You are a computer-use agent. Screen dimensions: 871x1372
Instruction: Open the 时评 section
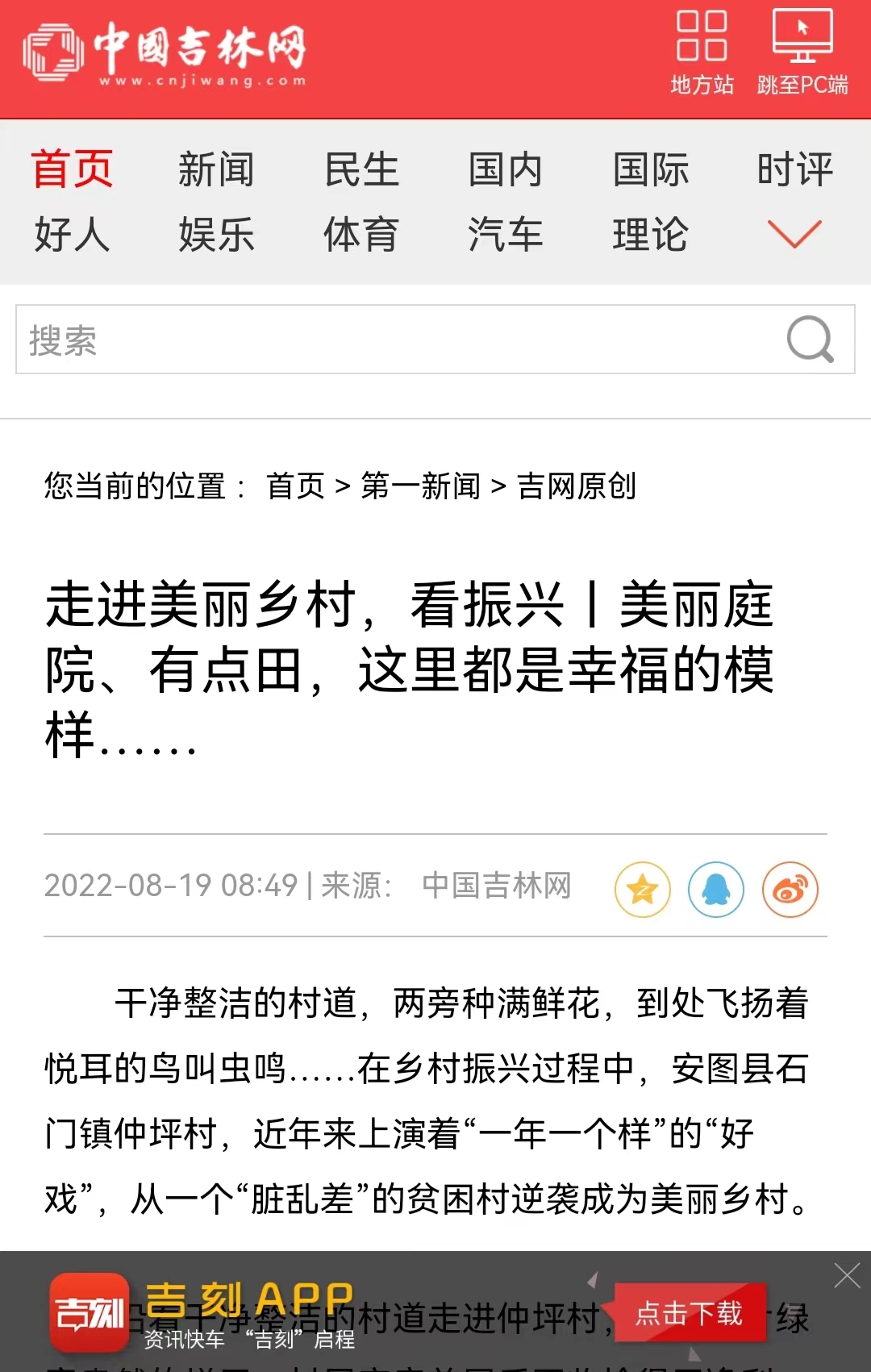coord(794,169)
